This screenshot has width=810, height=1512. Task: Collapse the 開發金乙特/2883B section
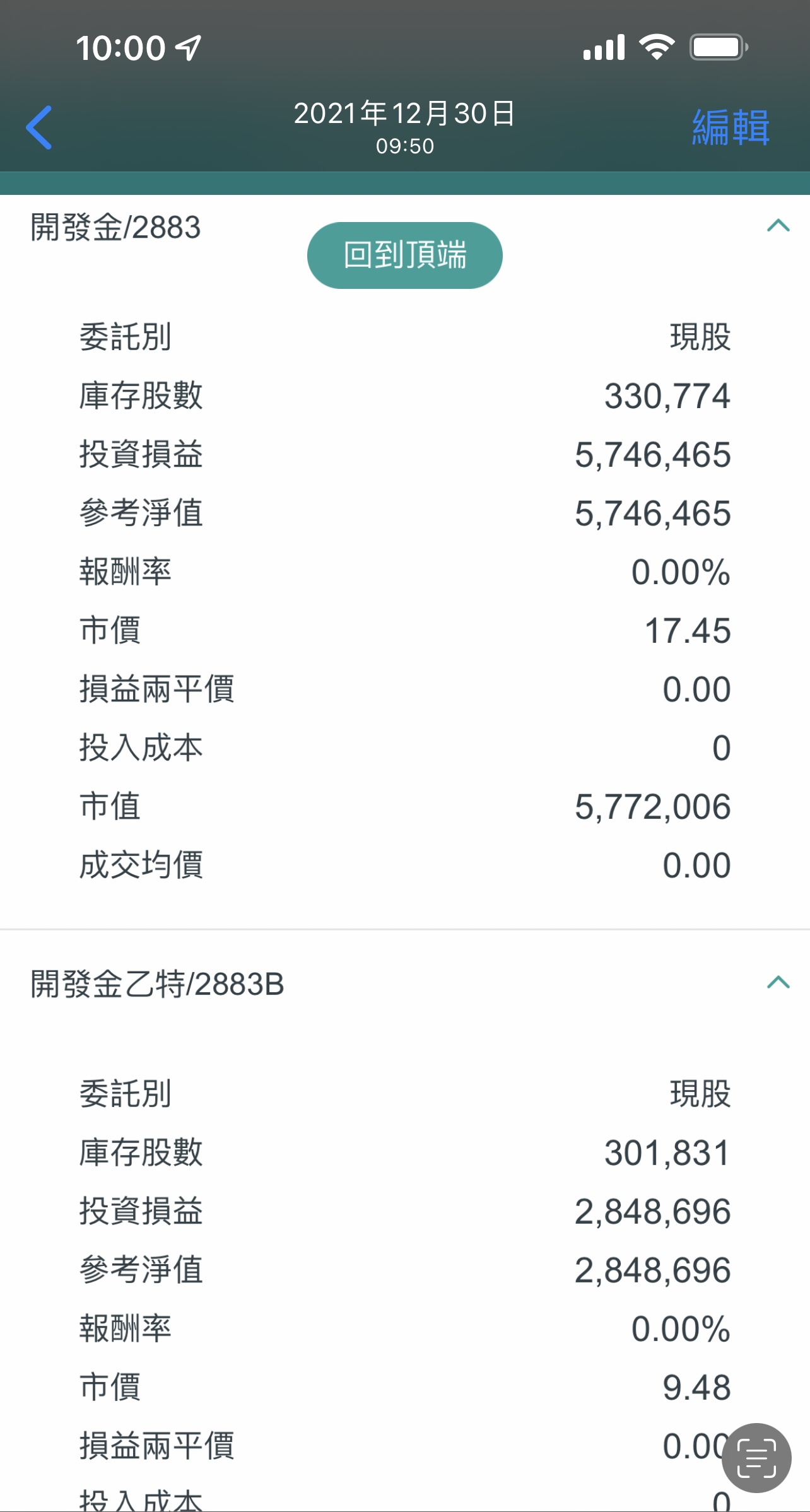pyautogui.click(x=778, y=982)
